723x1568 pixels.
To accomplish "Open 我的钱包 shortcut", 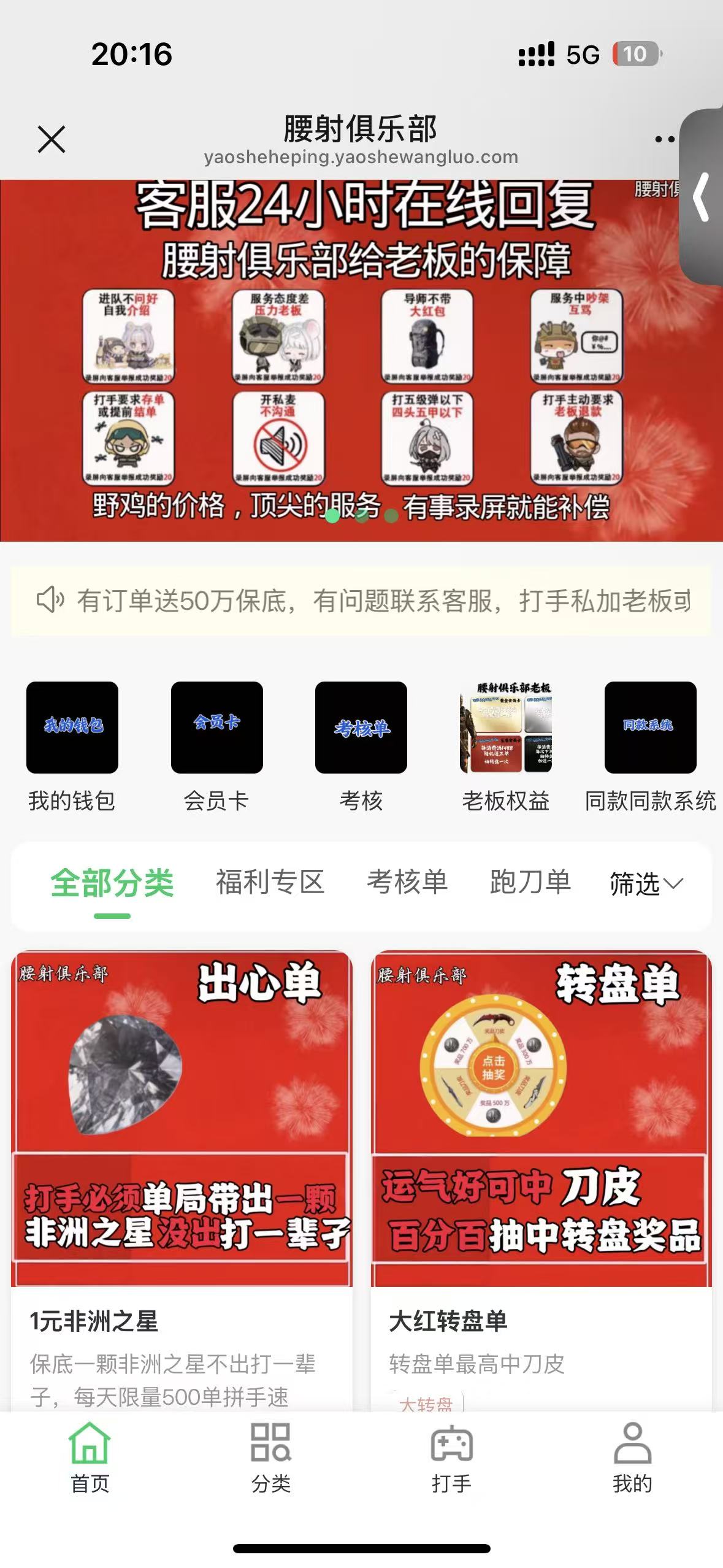I will [x=72, y=728].
